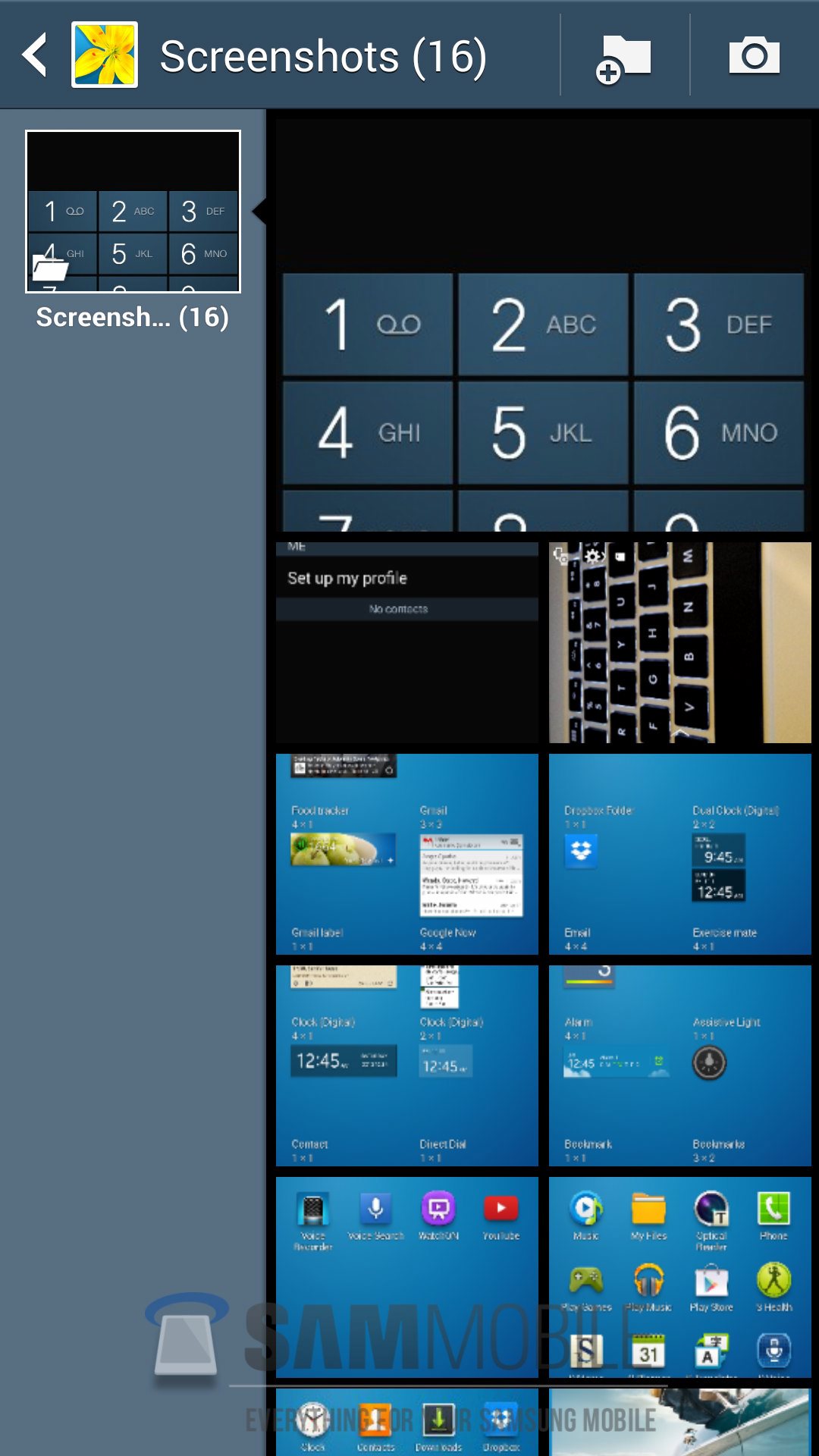819x1456 pixels.
Task: Open the Alarm and Assistive Light screenshot
Action: [x=679, y=1065]
